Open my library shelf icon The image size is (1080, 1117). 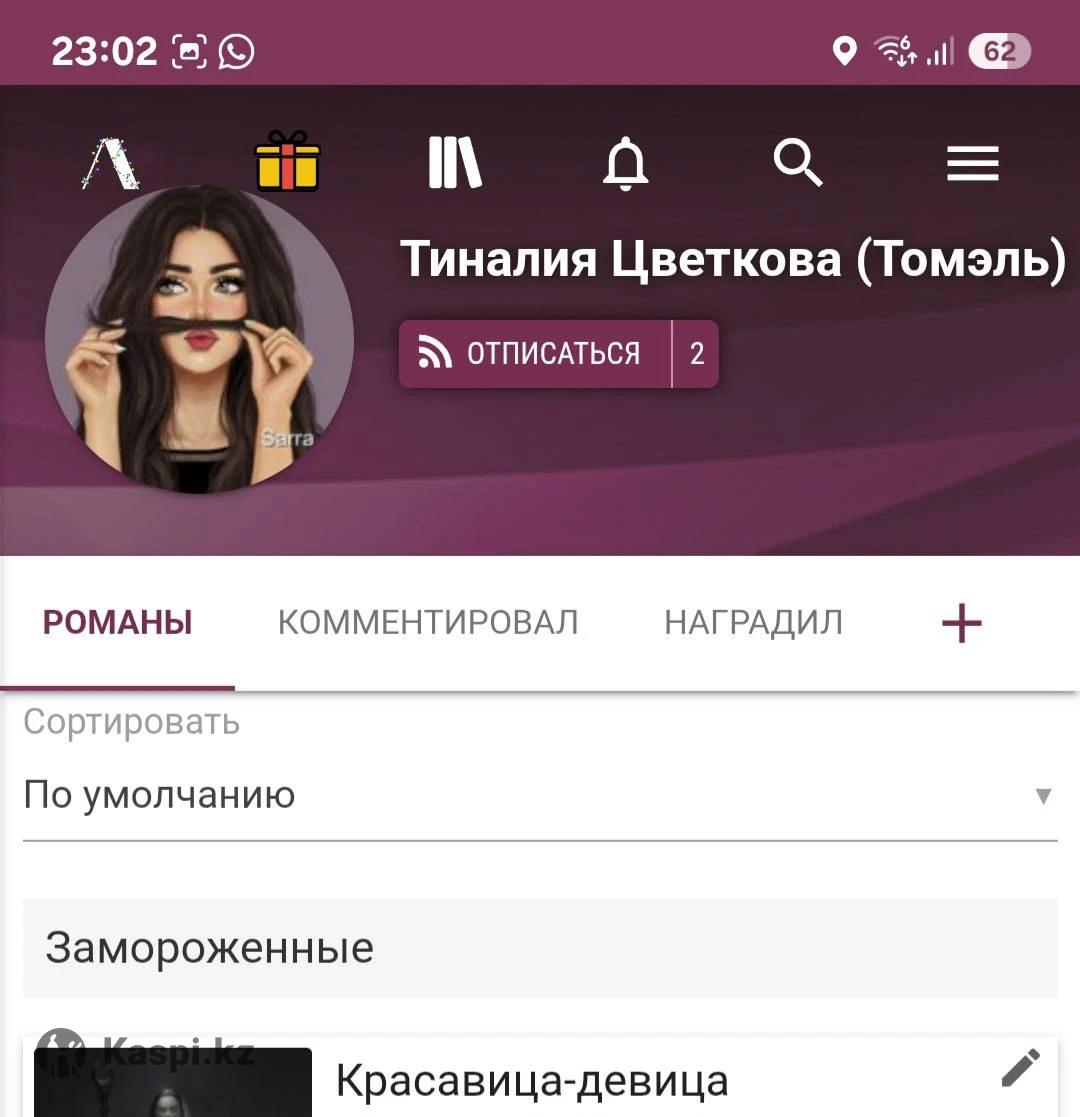pyautogui.click(x=455, y=163)
